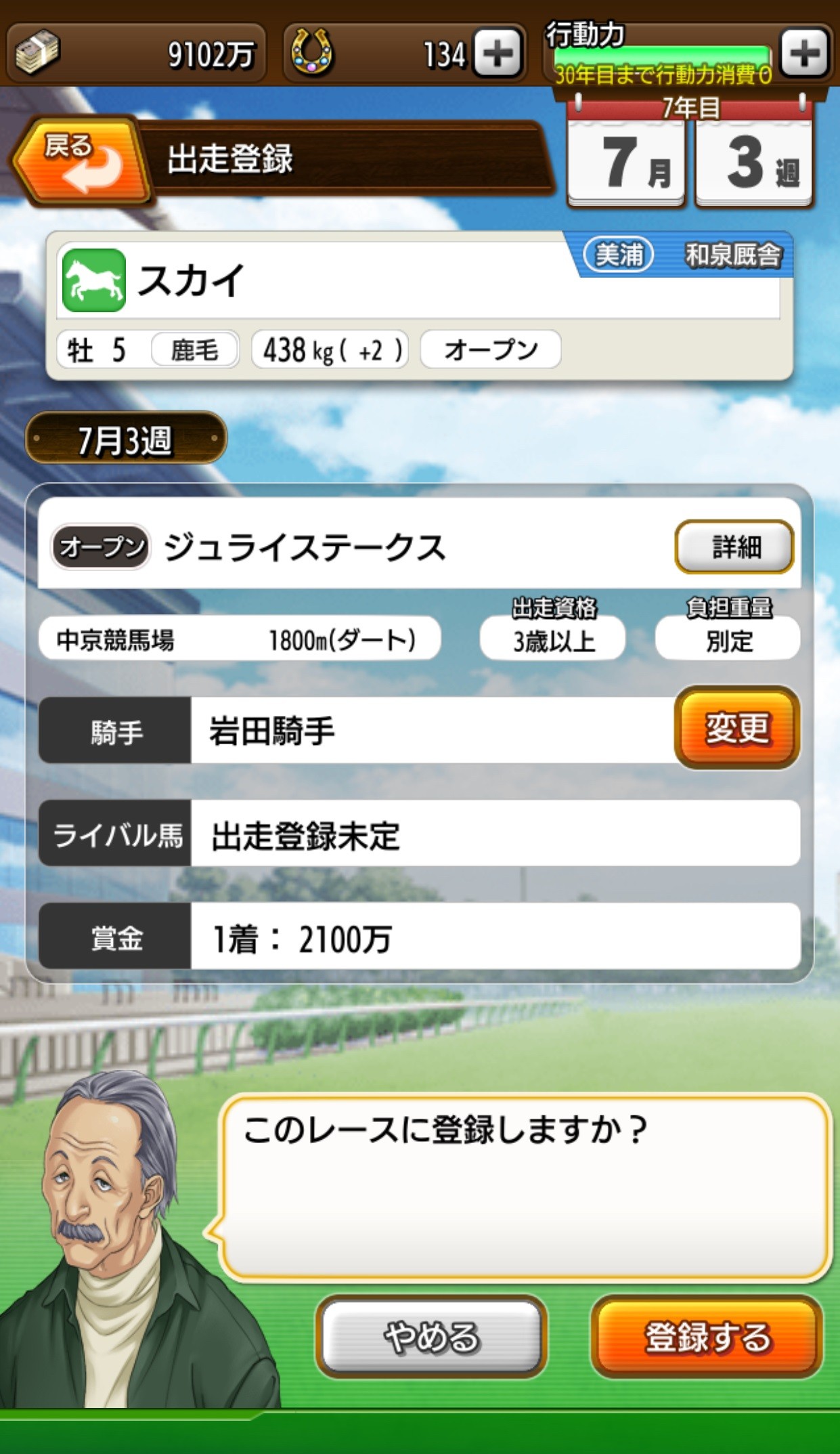Confirm race entry with 登録する
This screenshot has width=840, height=1454.
tap(707, 1337)
